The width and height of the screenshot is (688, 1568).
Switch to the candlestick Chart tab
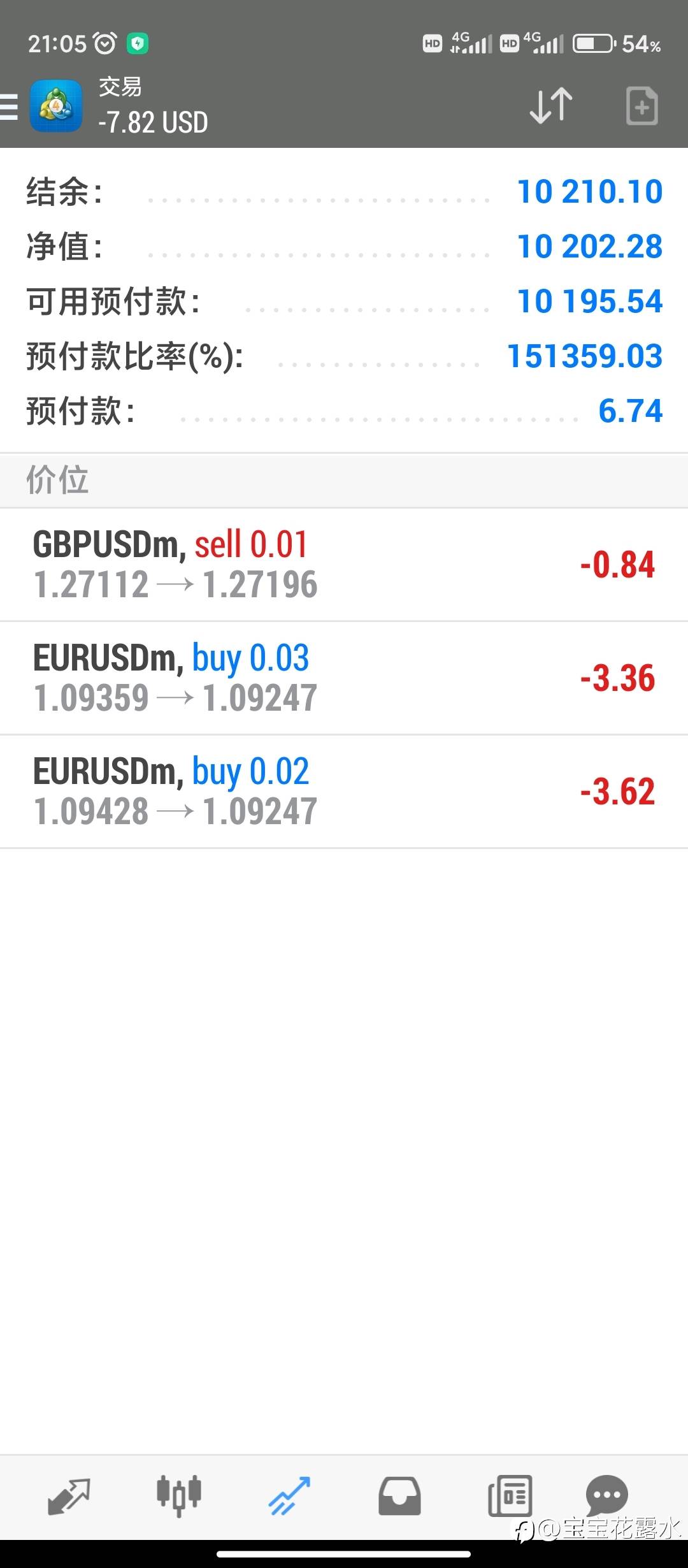point(179,1496)
